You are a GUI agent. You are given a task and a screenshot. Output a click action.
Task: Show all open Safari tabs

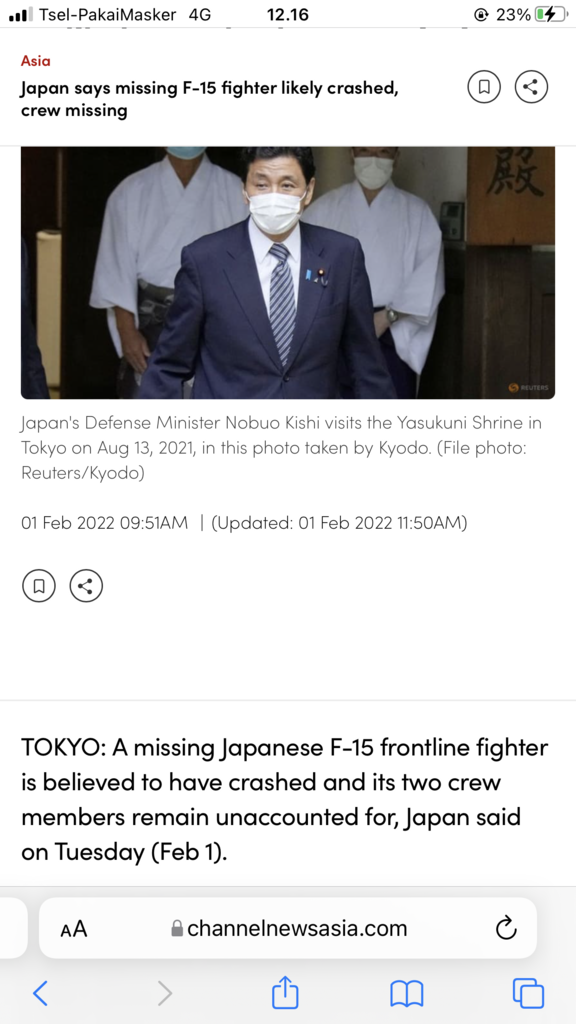point(528,993)
